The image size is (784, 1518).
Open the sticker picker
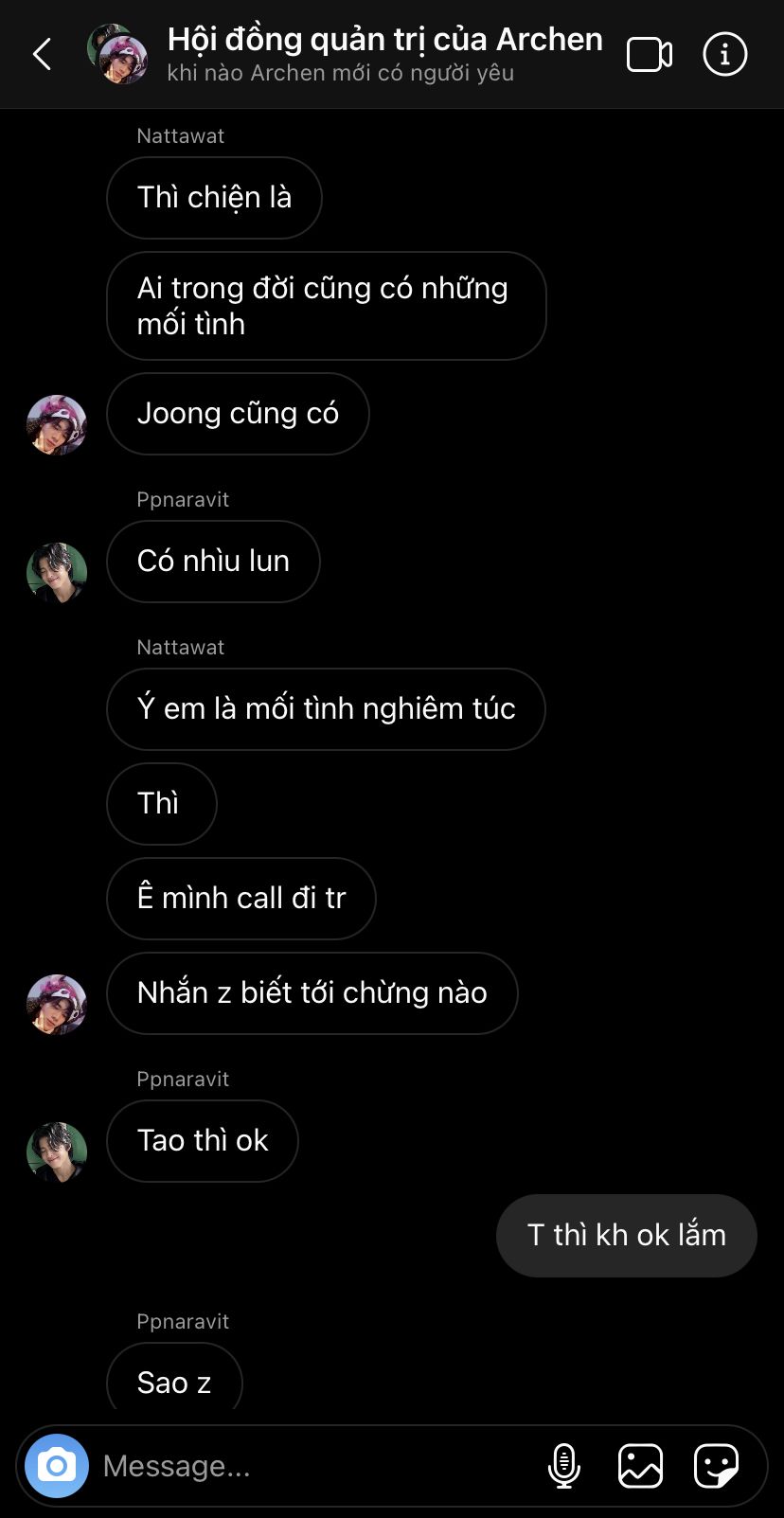coord(716,1466)
